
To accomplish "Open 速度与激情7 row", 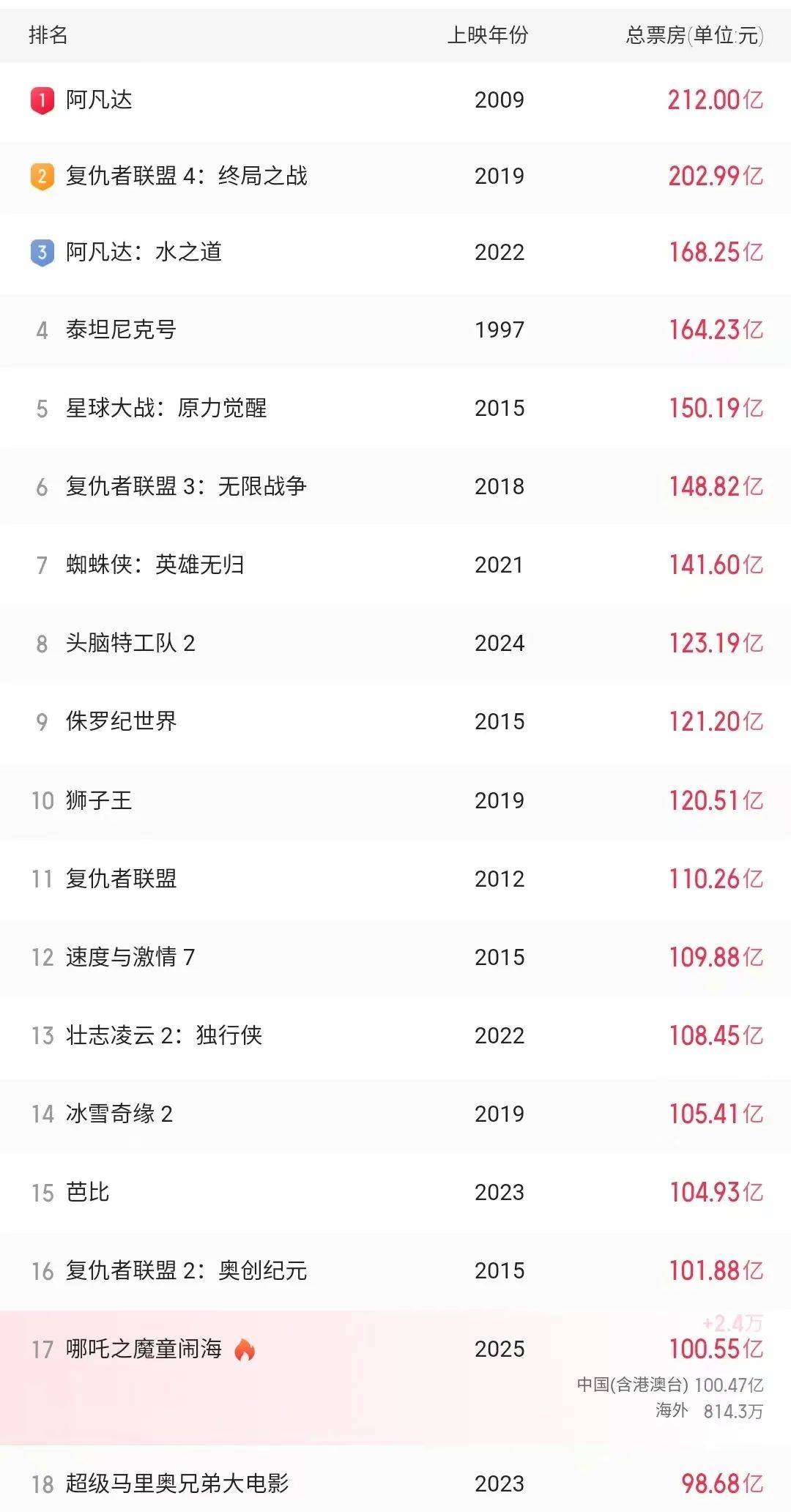I will click(x=395, y=958).
